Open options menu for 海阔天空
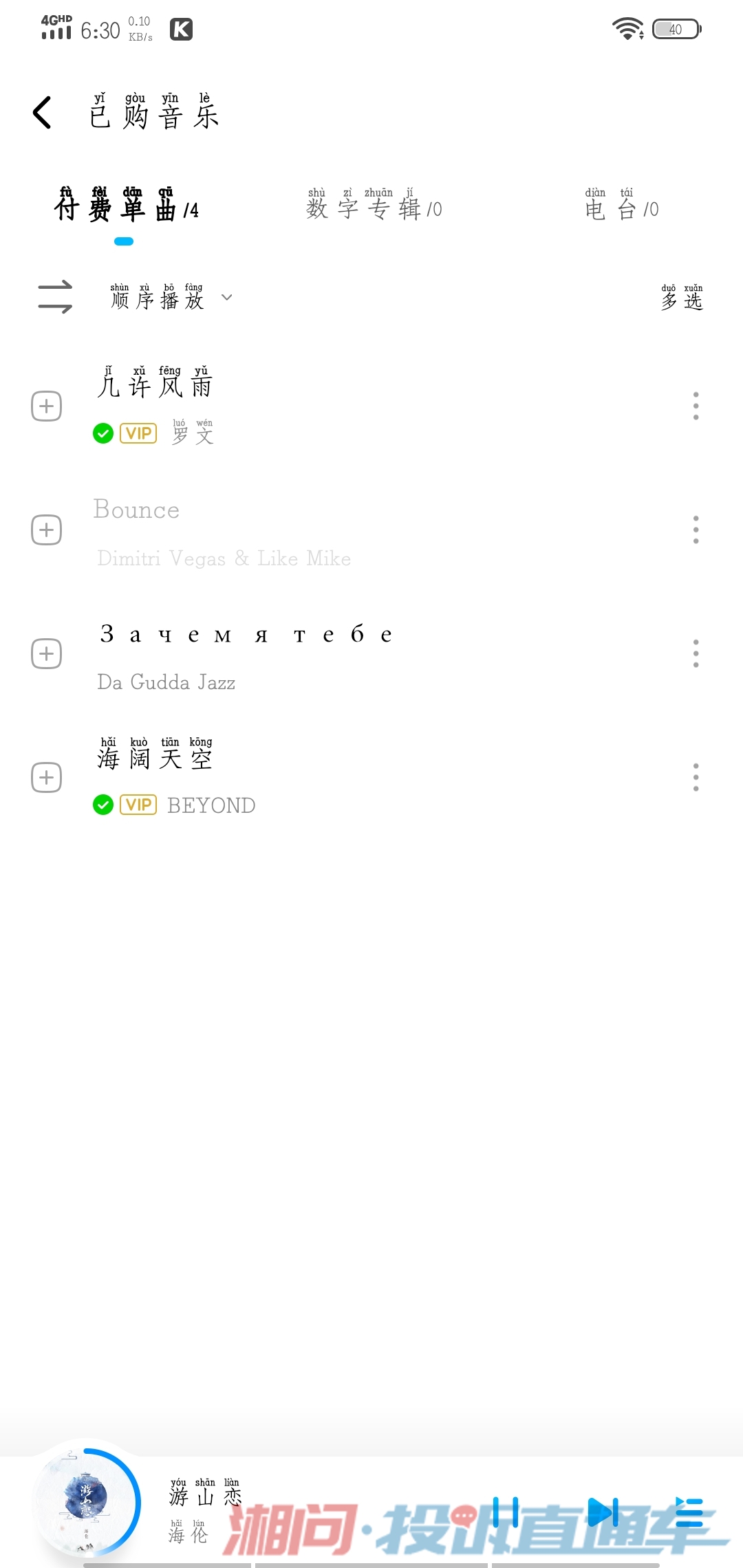This screenshot has height=1568, width=743. [x=696, y=777]
